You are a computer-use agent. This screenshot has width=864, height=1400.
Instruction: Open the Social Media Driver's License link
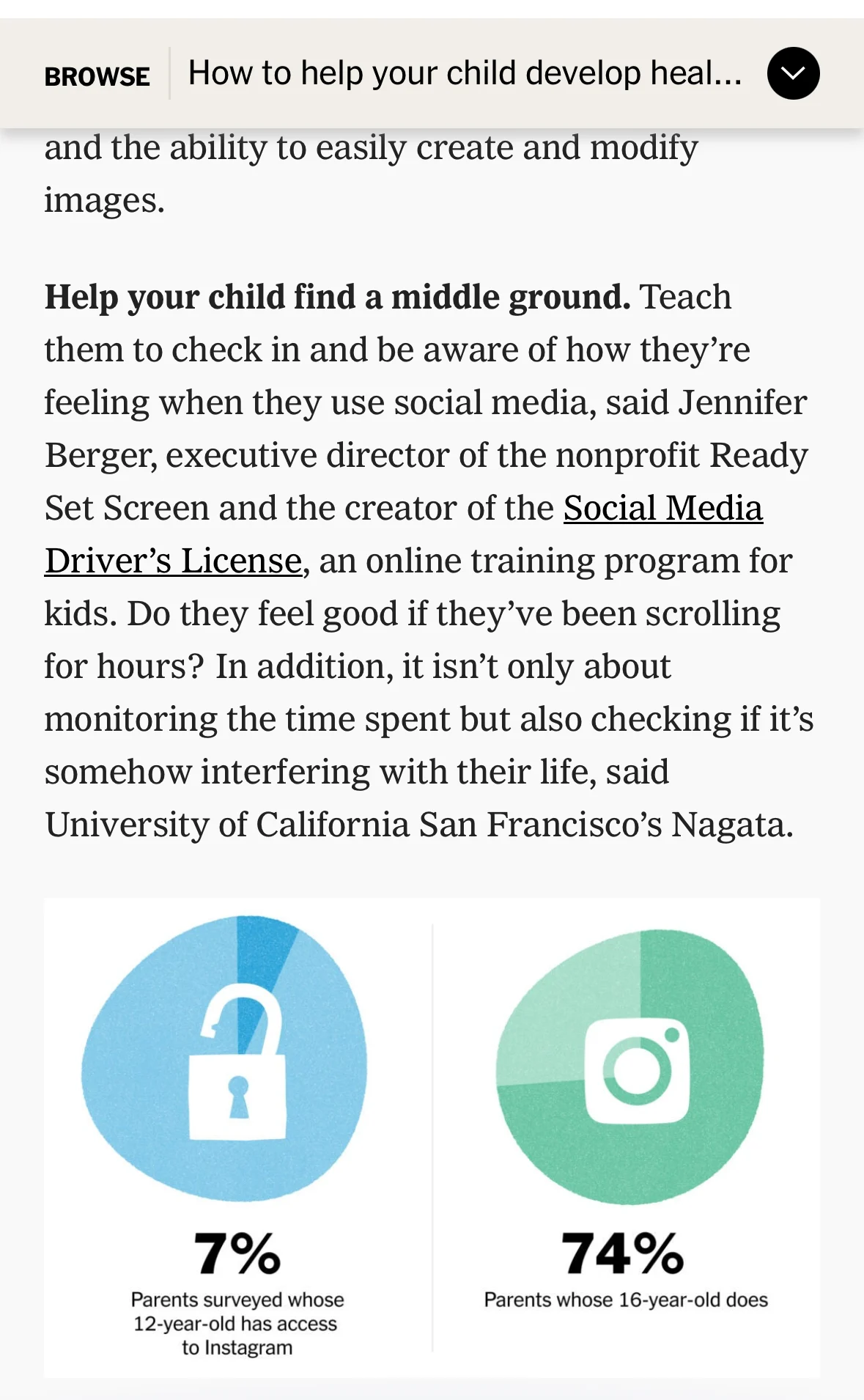coord(663,508)
